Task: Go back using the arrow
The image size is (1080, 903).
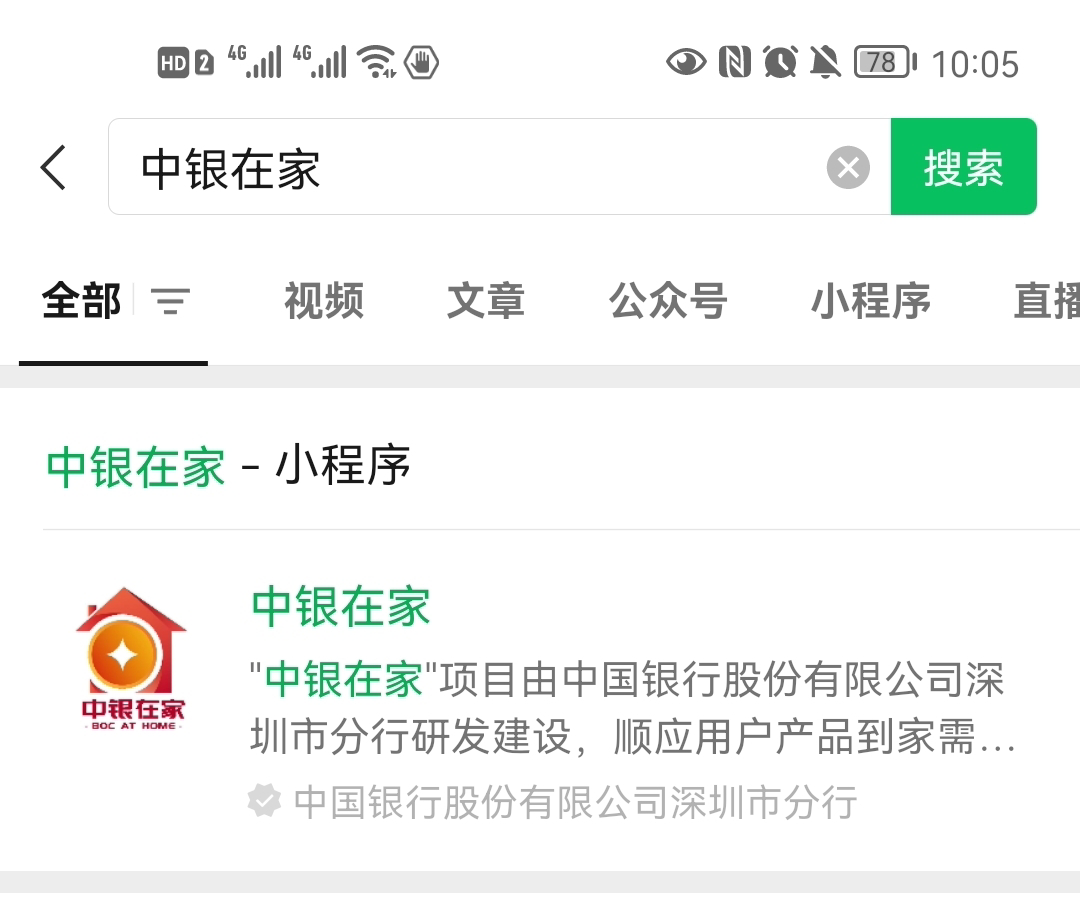Action: [x=54, y=167]
